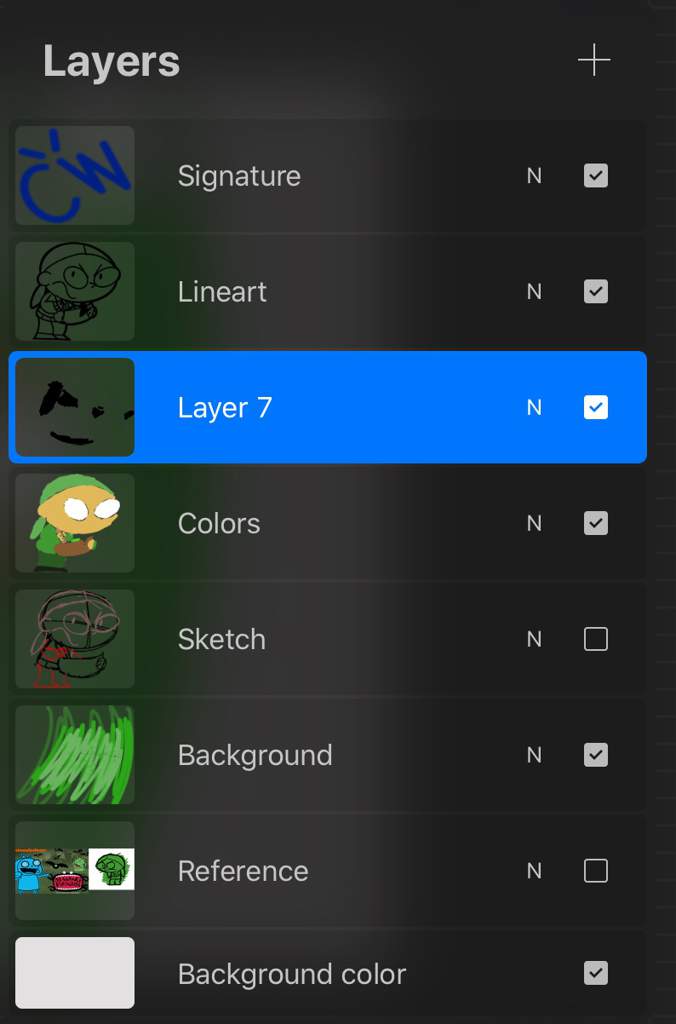Viewport: 676px width, 1024px height.
Task: Hide the Background layer via its checkbox
Action: (x=596, y=755)
